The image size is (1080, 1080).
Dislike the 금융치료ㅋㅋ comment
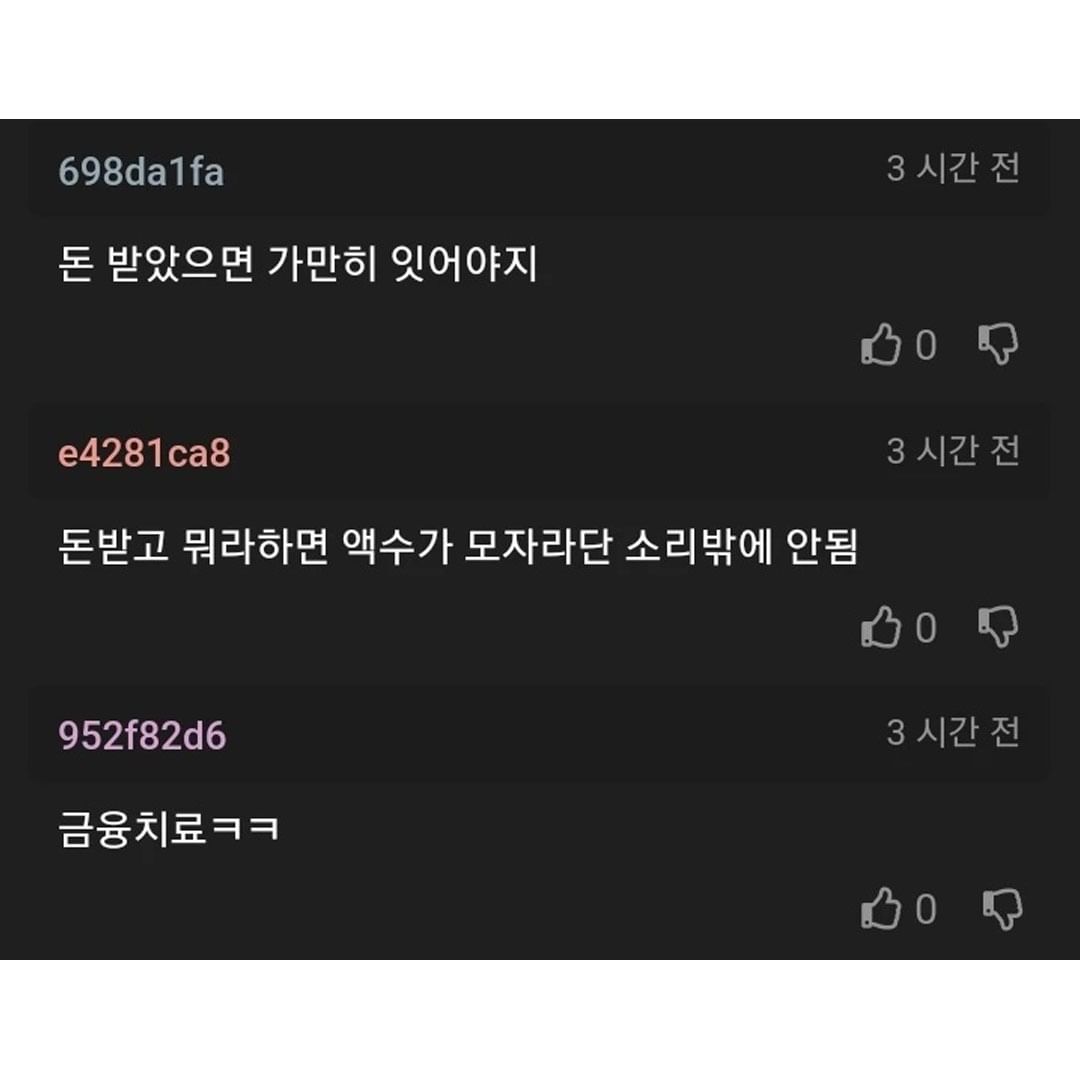point(998,910)
